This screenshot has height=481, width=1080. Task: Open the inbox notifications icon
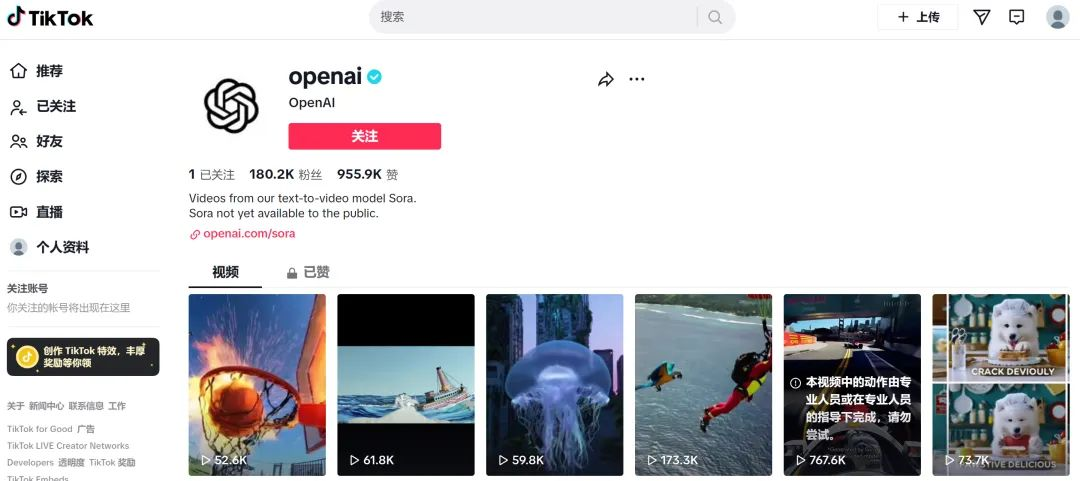click(x=1017, y=17)
